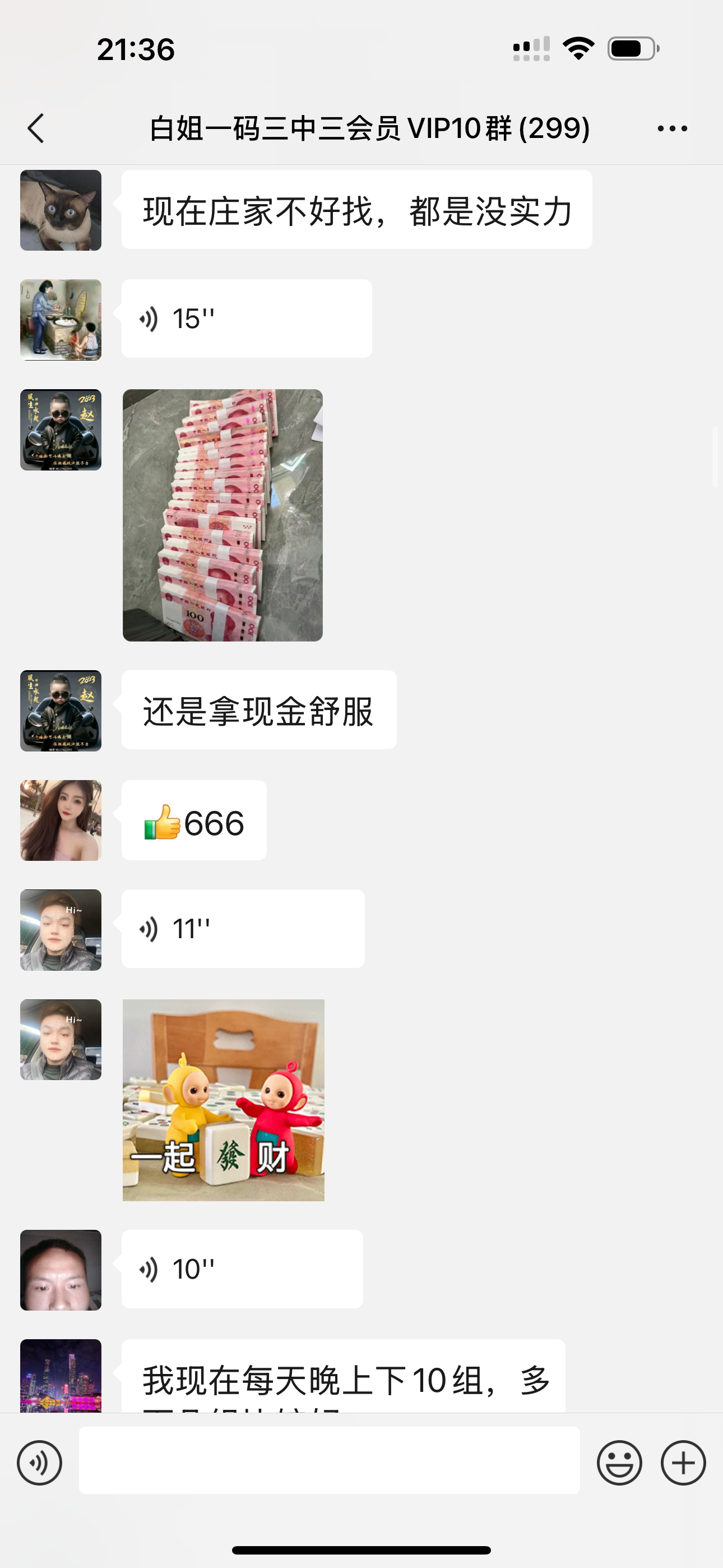Go back from the group chat
This screenshot has width=723, height=1568.
tap(36, 128)
